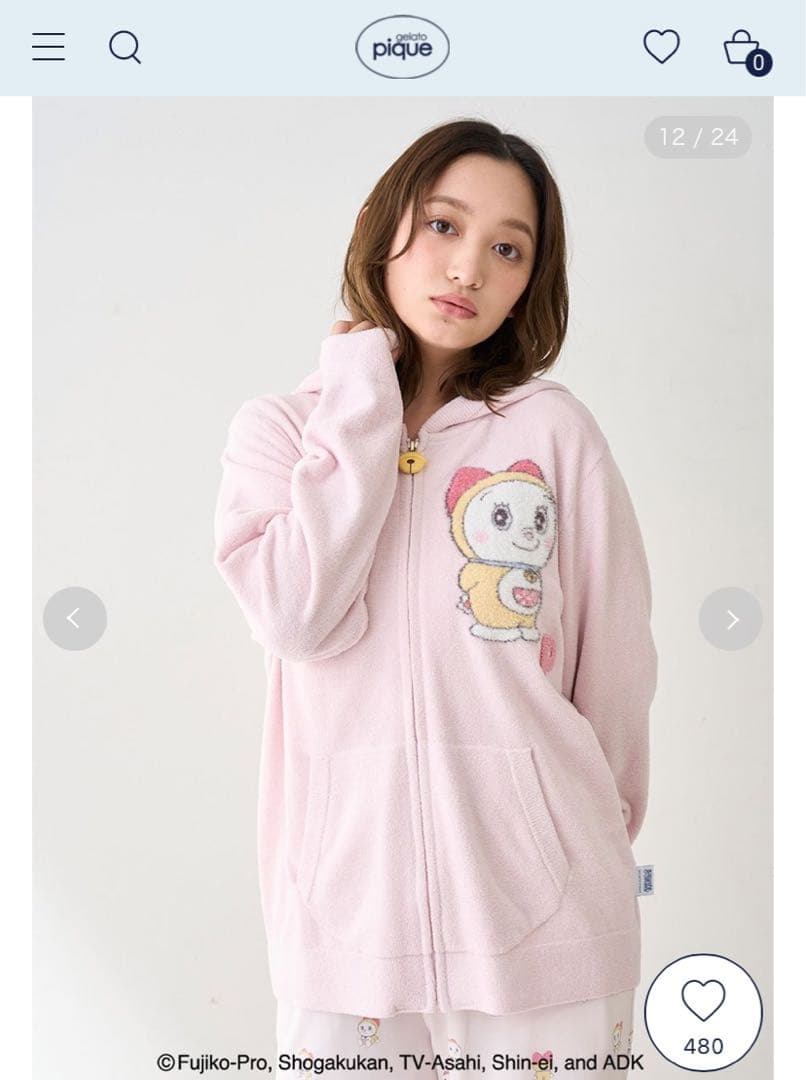Show the next product image
The image size is (806, 1080).
(730, 619)
